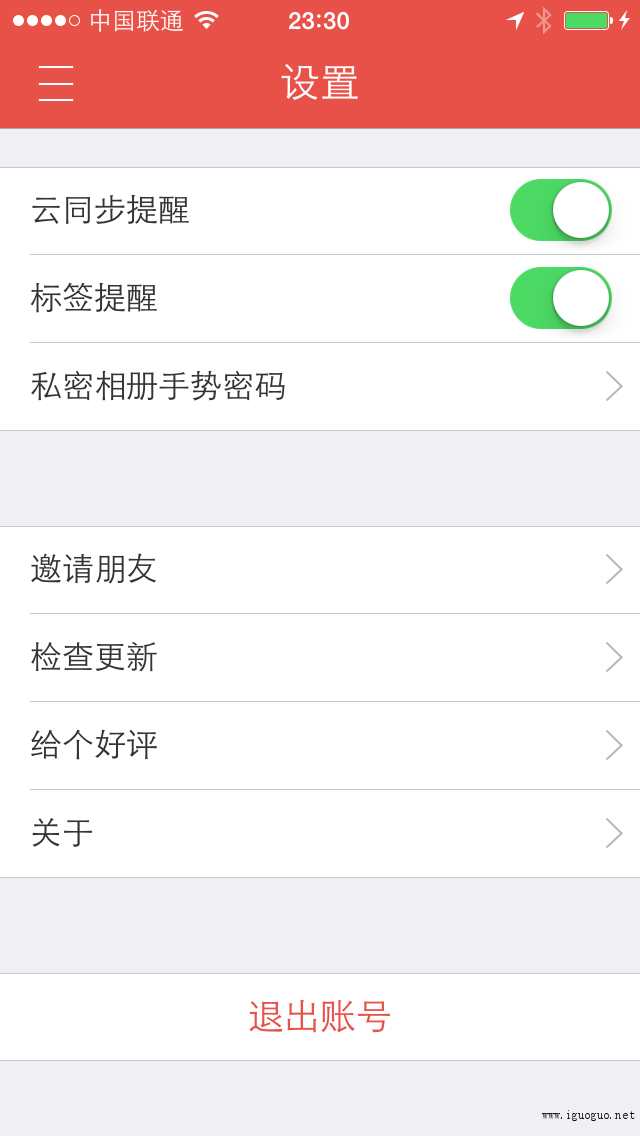Open 私密相册手势密码 settings
The height and width of the screenshot is (1136, 640).
(x=320, y=387)
